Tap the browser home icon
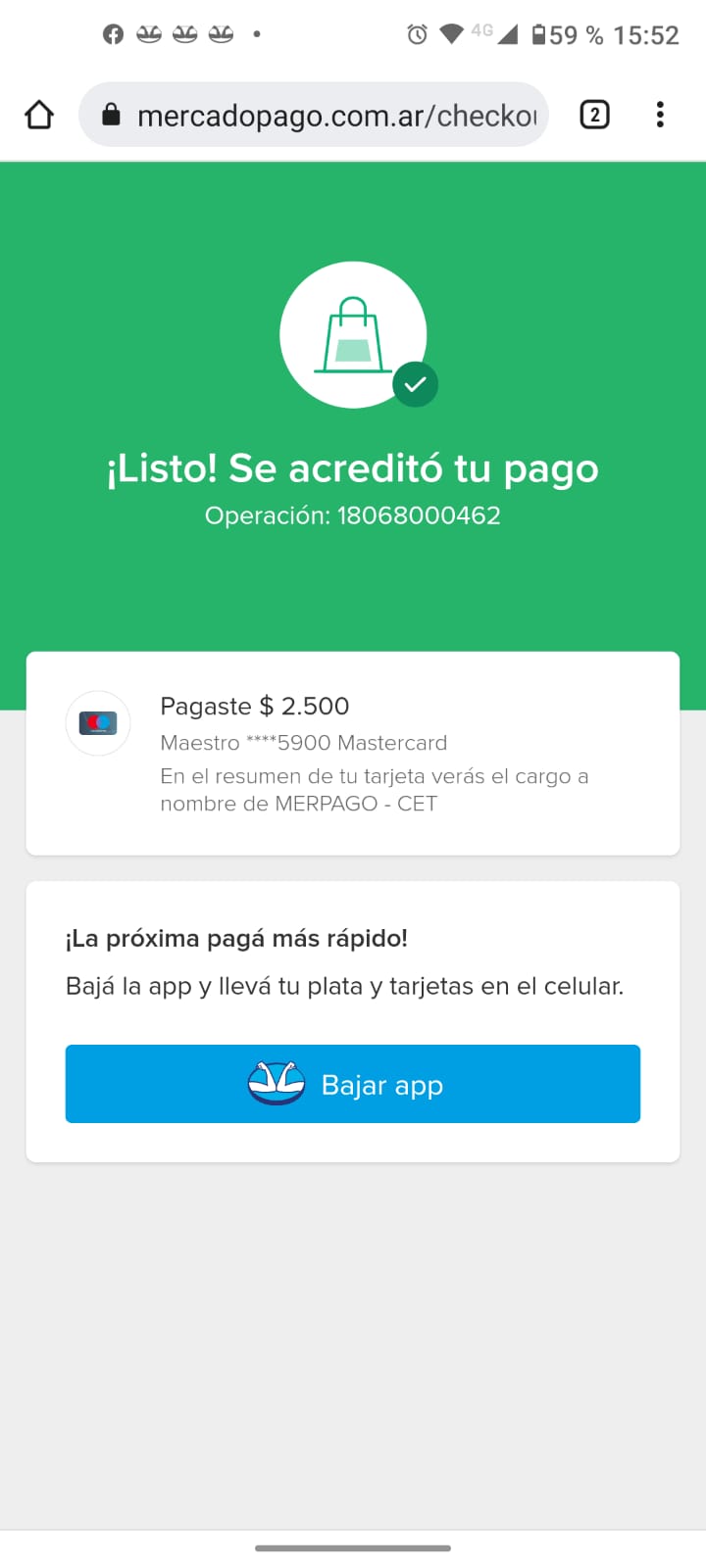Screen dimensions: 706x1568 tap(39, 115)
